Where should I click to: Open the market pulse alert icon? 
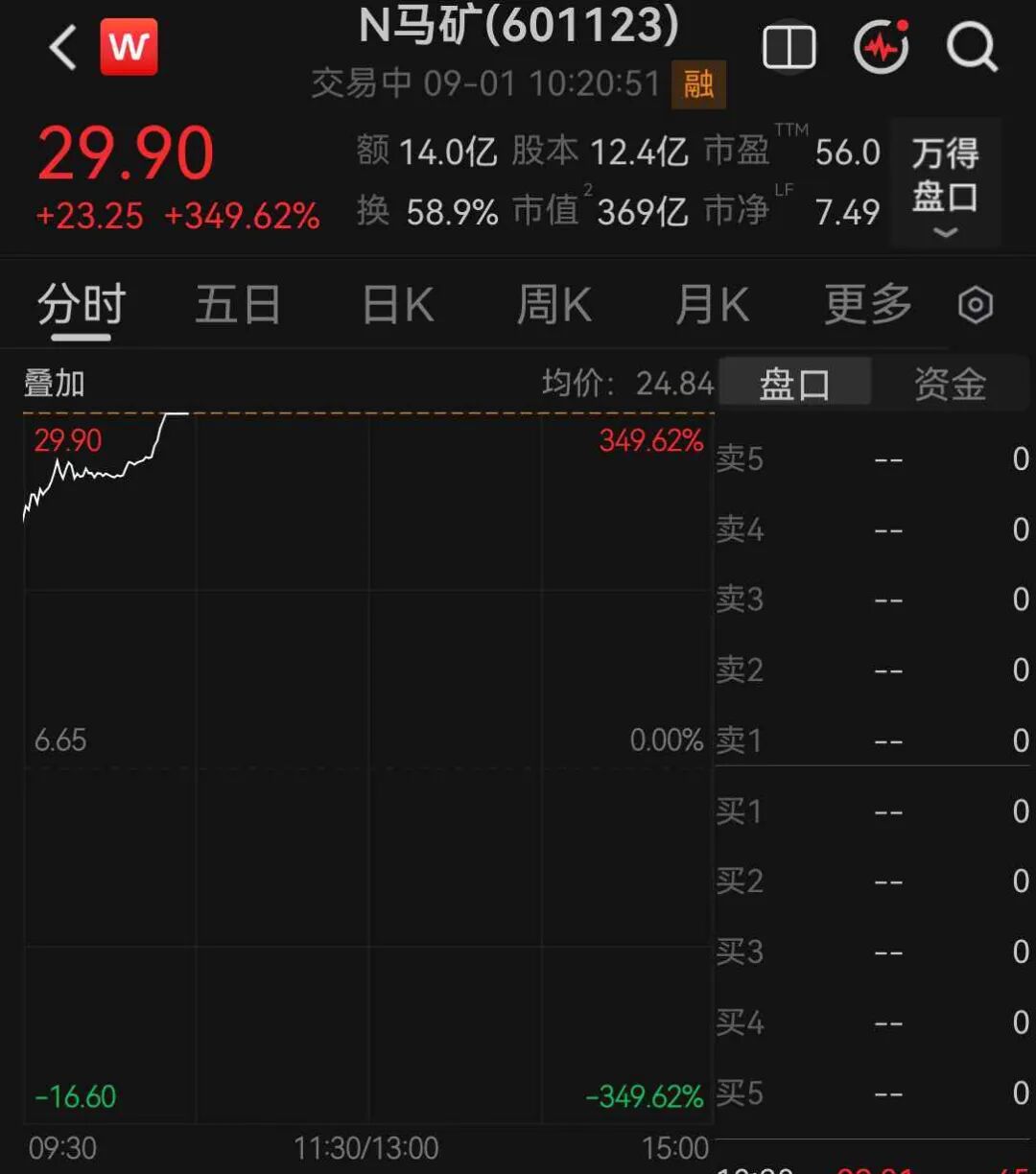pyautogui.click(x=882, y=46)
